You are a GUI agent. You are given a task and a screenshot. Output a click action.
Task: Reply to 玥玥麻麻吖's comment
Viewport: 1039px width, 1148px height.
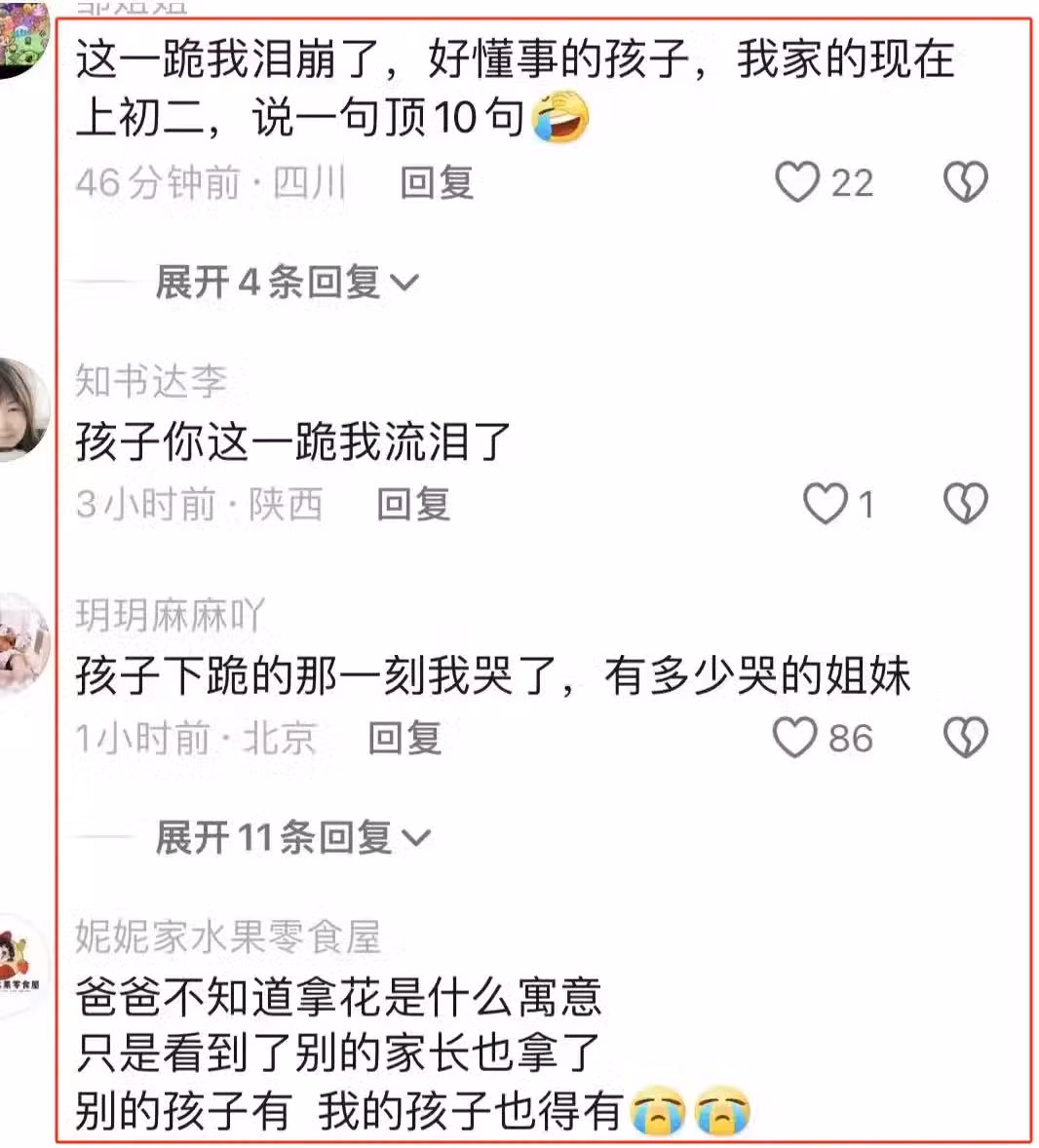404,738
